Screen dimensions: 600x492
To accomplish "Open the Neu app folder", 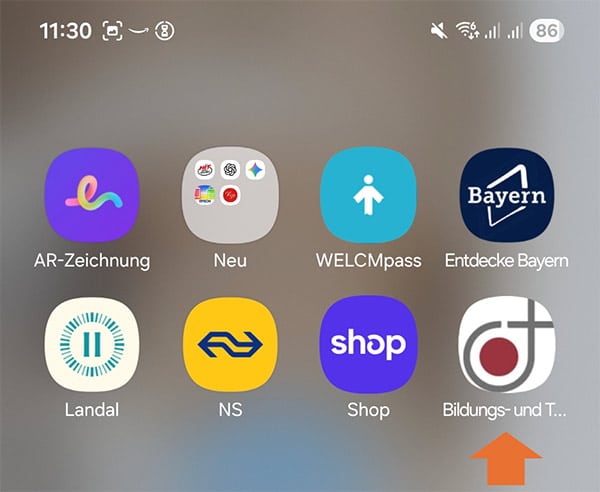I will point(229,195).
